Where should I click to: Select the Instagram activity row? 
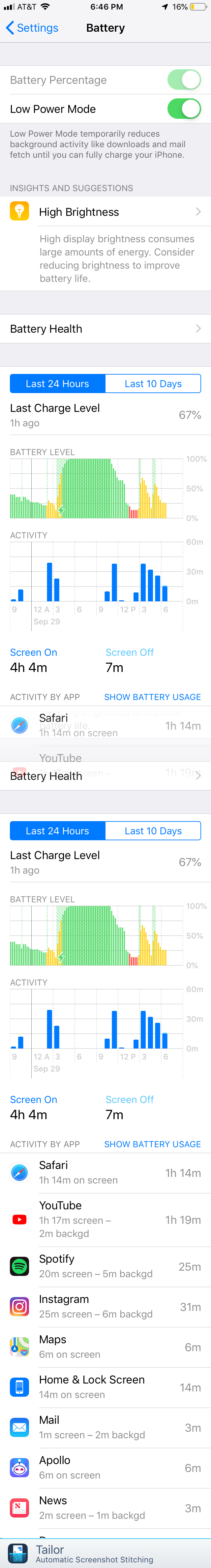(105, 1306)
